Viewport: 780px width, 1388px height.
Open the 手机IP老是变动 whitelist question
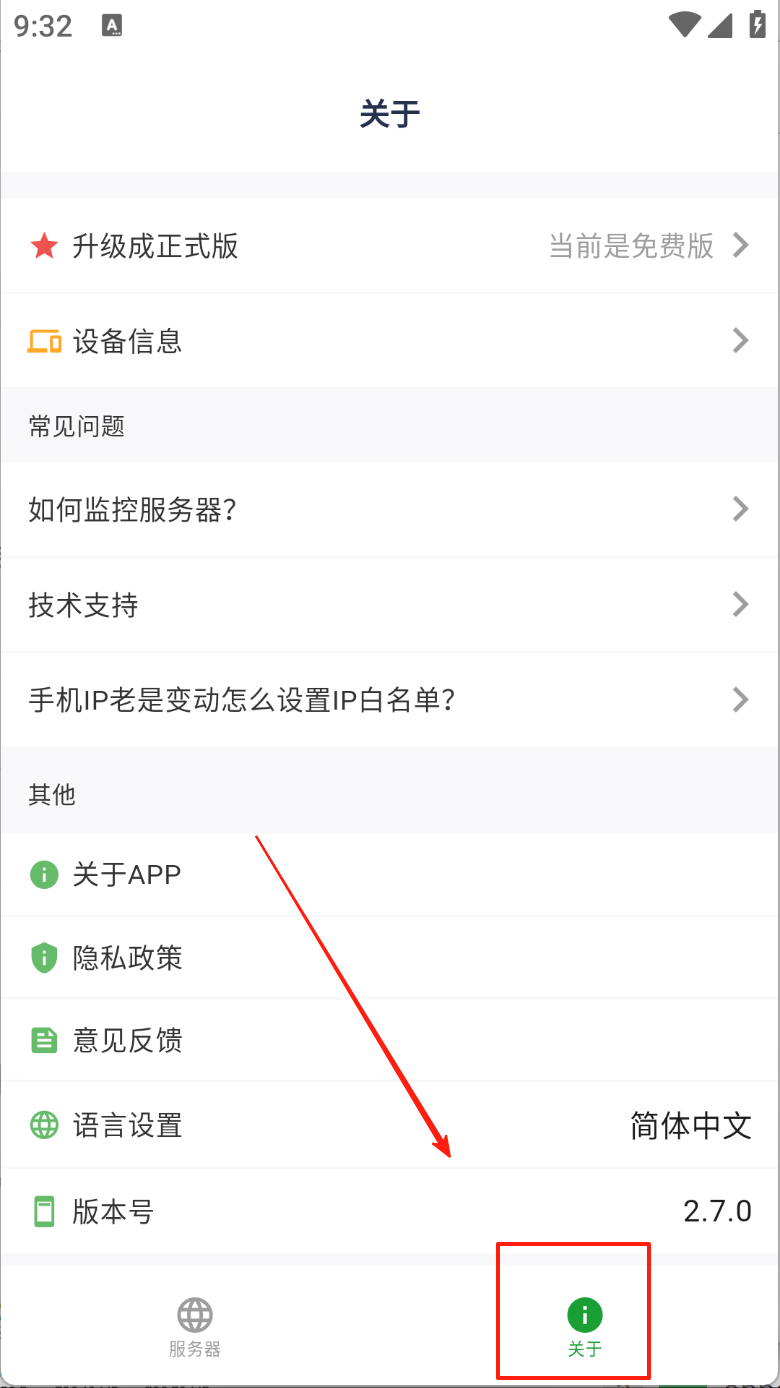pos(390,699)
